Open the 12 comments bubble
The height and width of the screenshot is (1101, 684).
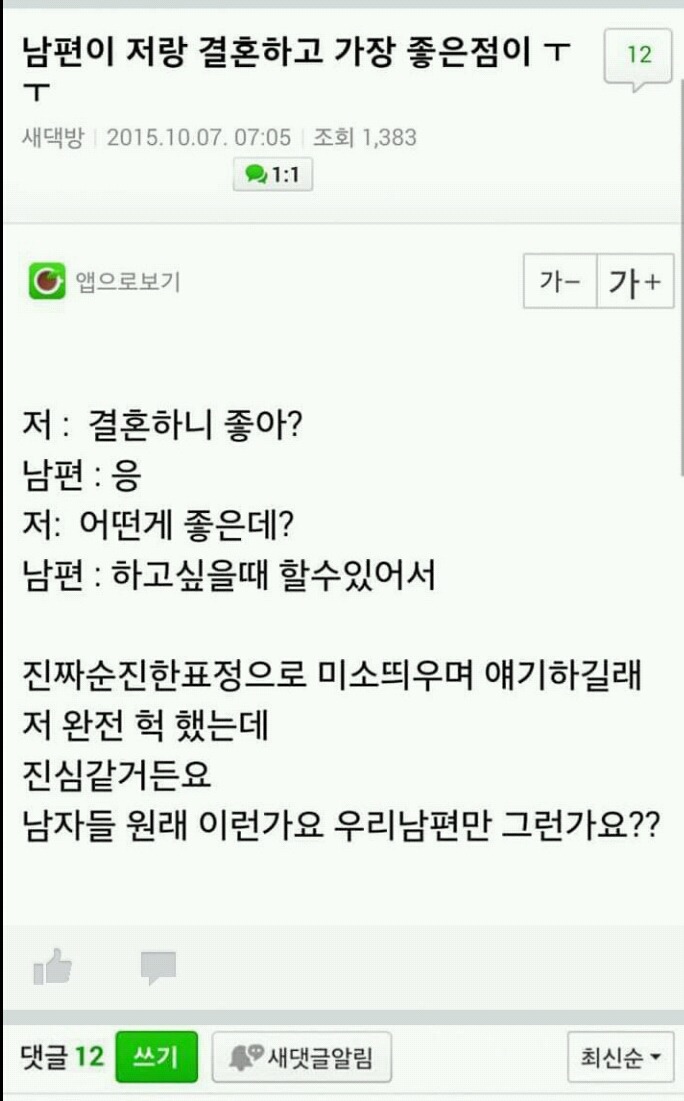(638, 56)
